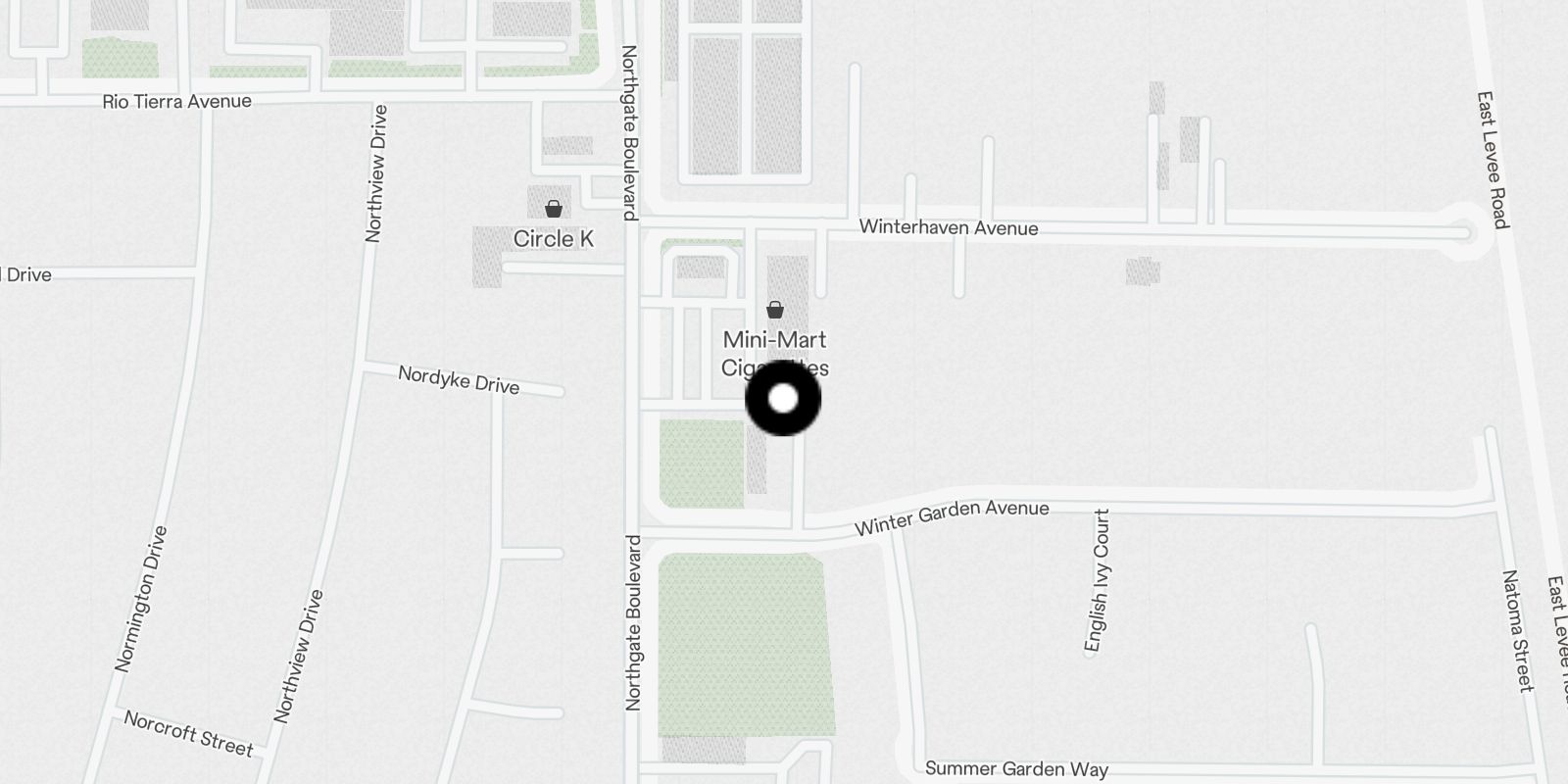Select the Mini-Mart Cigarettes shop marker

click(775, 311)
